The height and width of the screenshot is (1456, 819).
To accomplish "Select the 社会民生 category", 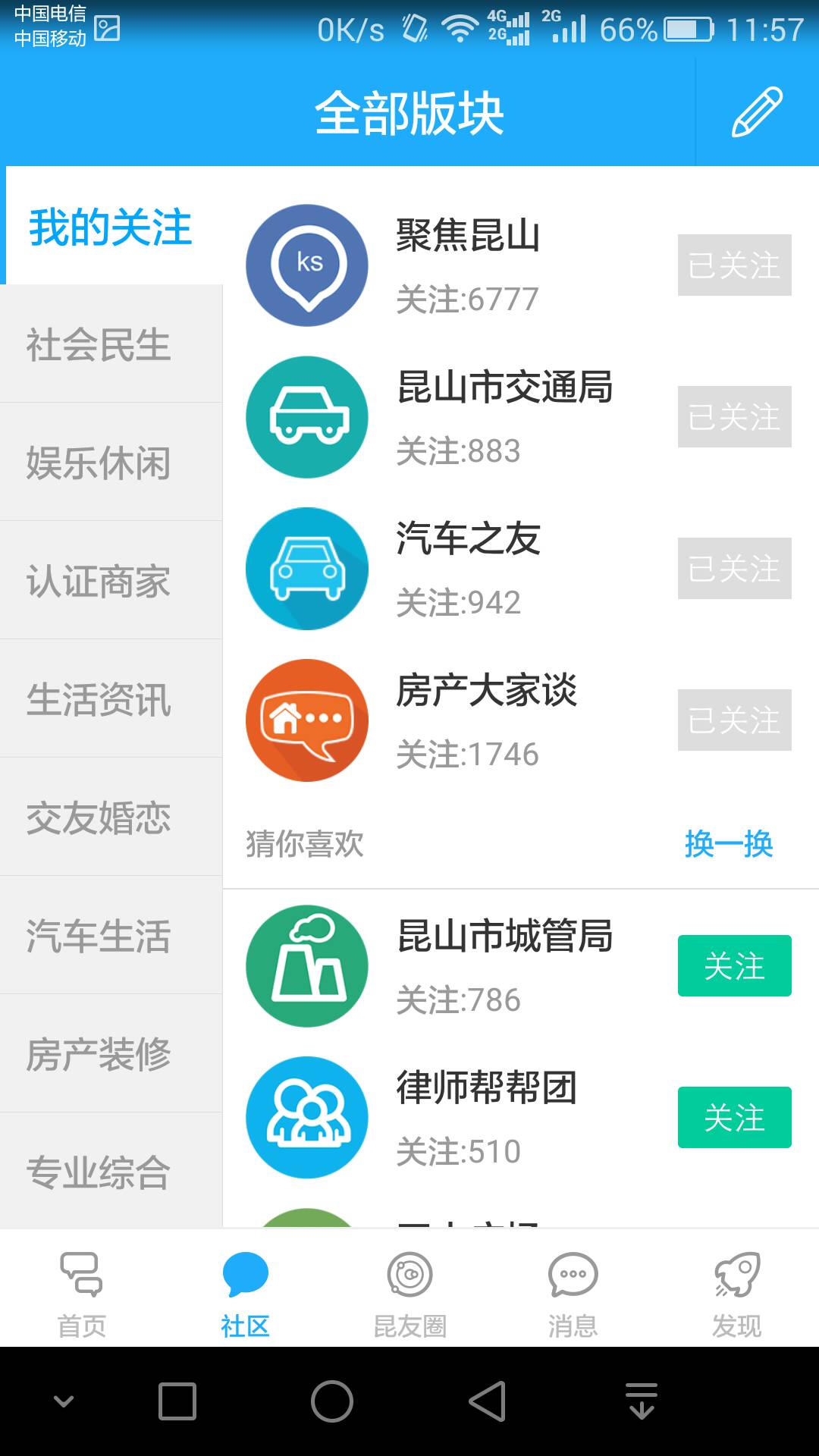I will pyautogui.click(x=111, y=344).
